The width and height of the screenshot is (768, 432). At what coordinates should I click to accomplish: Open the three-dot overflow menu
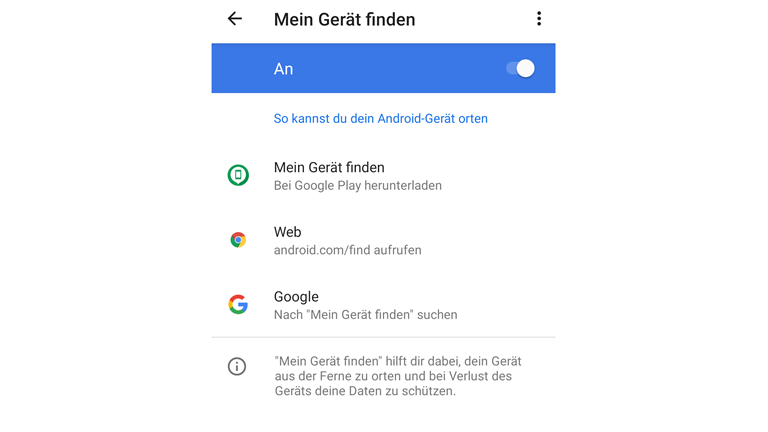(539, 19)
